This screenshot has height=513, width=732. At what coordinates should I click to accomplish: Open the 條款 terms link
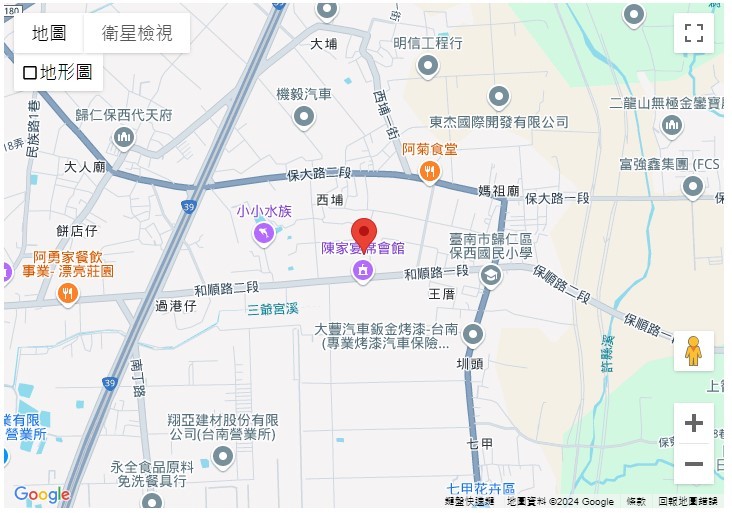click(636, 502)
